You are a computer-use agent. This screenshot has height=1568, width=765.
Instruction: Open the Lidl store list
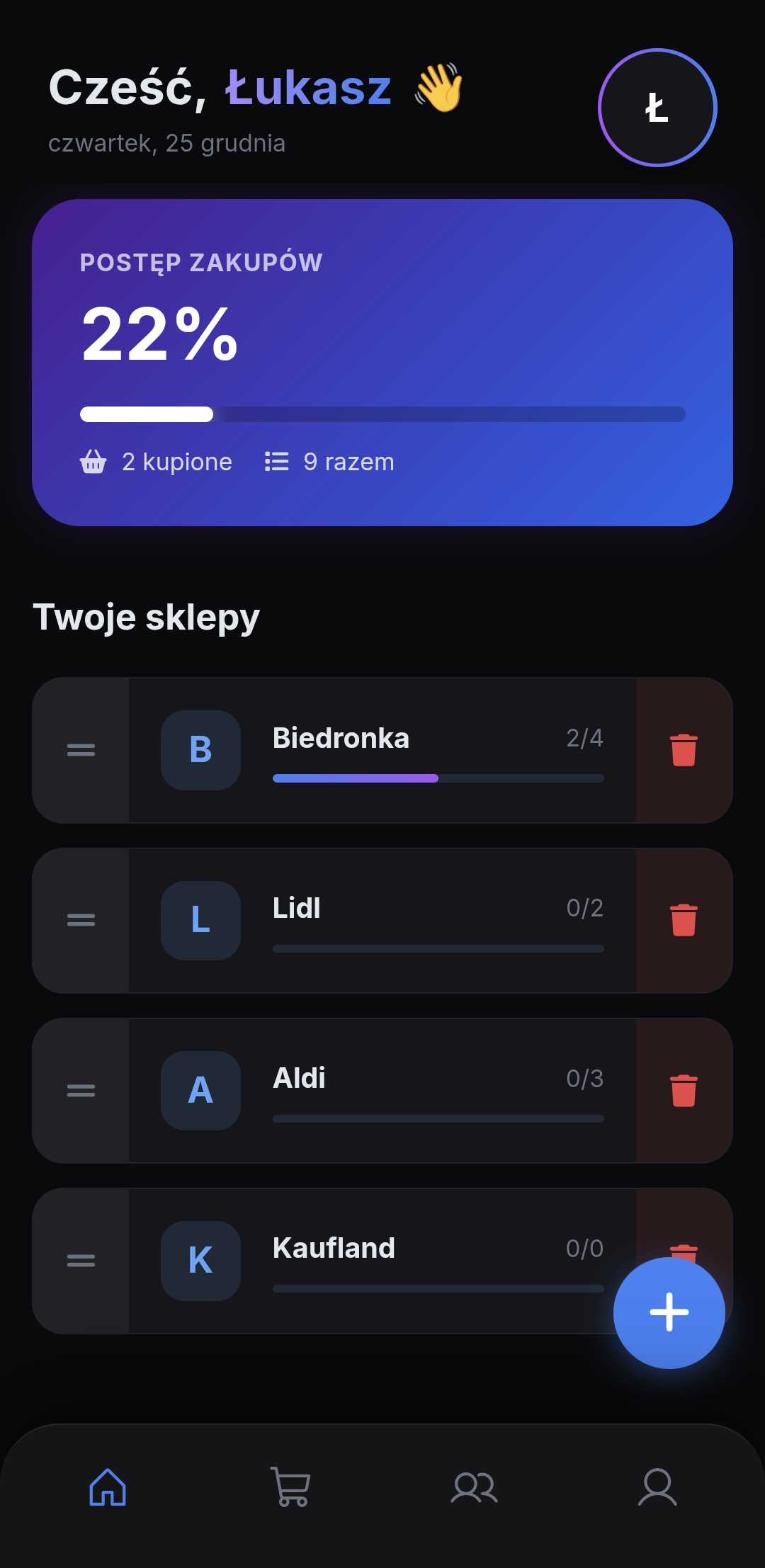(x=382, y=920)
